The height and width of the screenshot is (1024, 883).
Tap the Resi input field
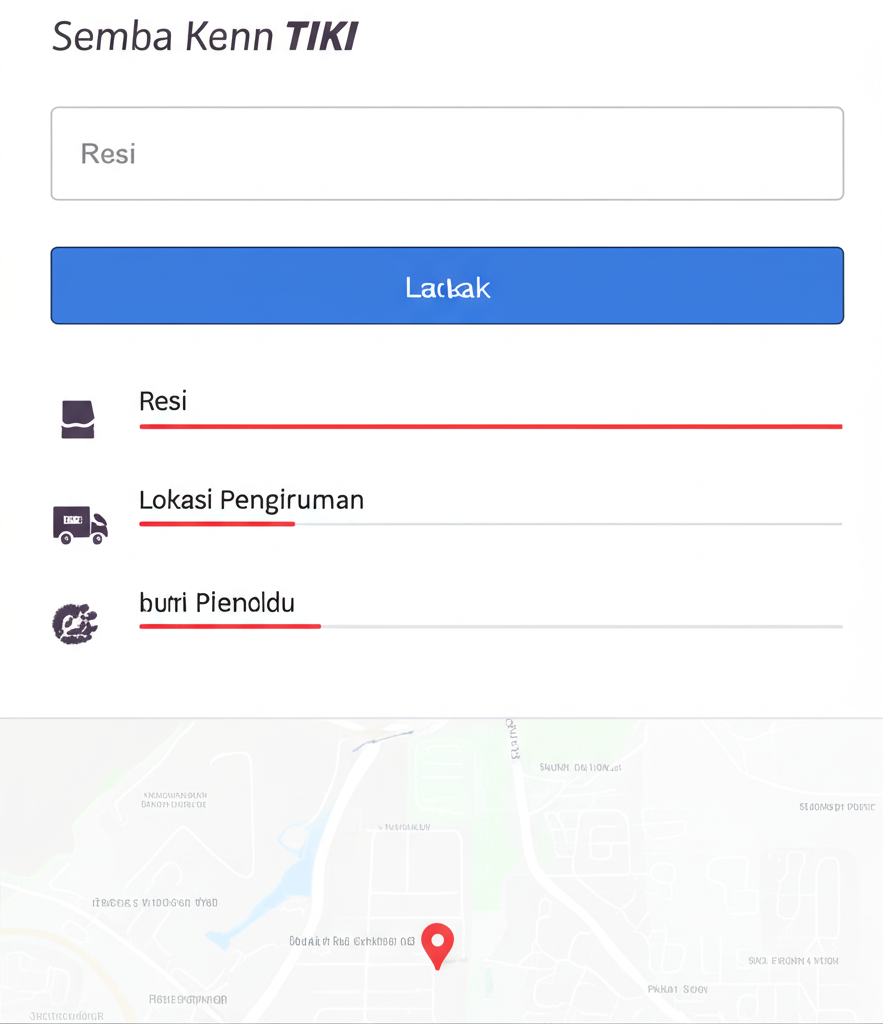[447, 154]
